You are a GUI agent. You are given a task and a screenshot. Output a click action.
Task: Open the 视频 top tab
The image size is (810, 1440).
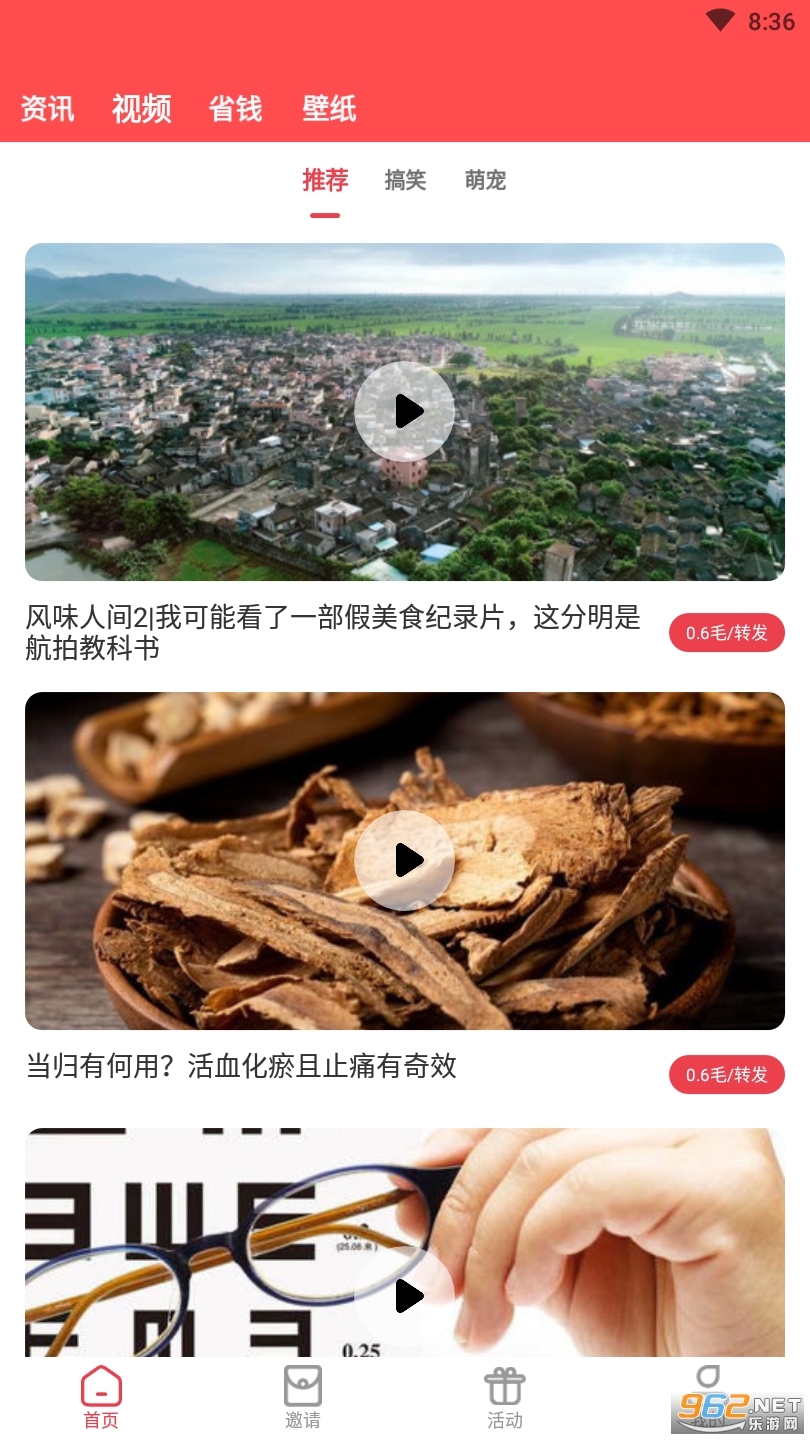click(x=141, y=108)
